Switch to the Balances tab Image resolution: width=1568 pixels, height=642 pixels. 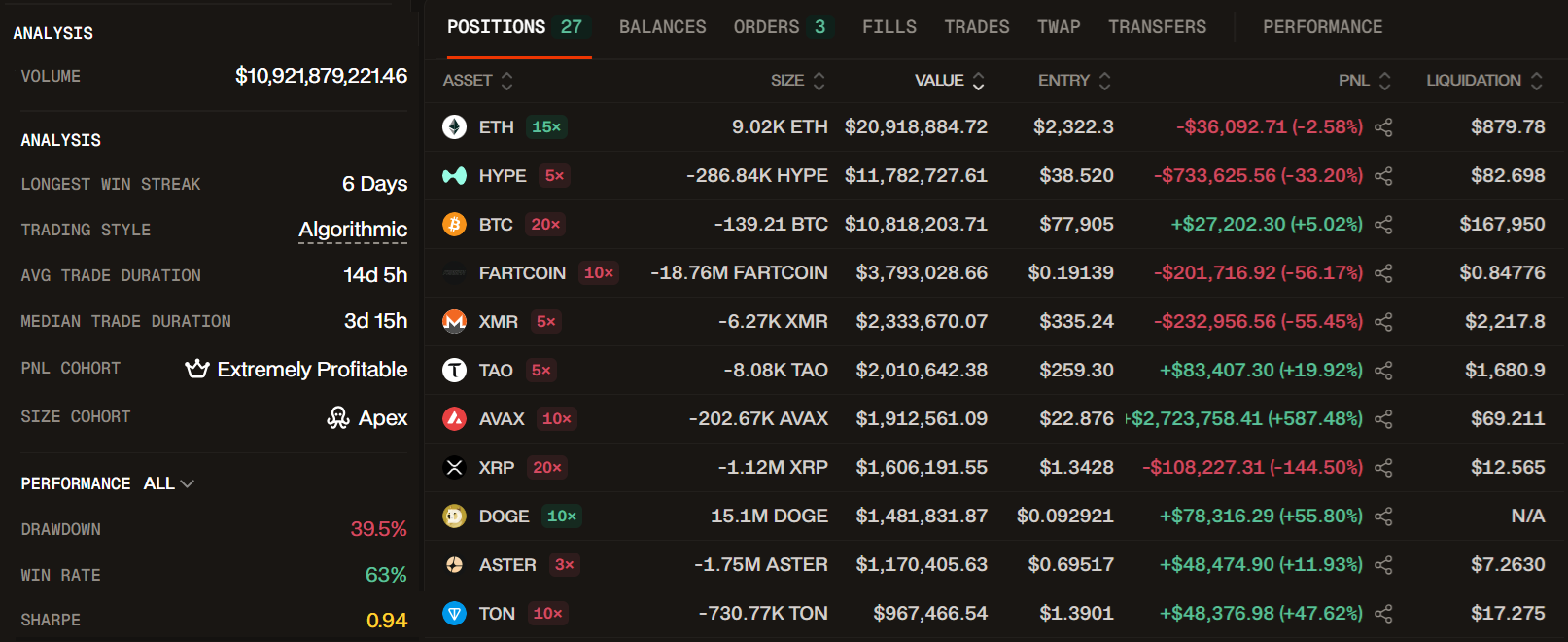[662, 27]
